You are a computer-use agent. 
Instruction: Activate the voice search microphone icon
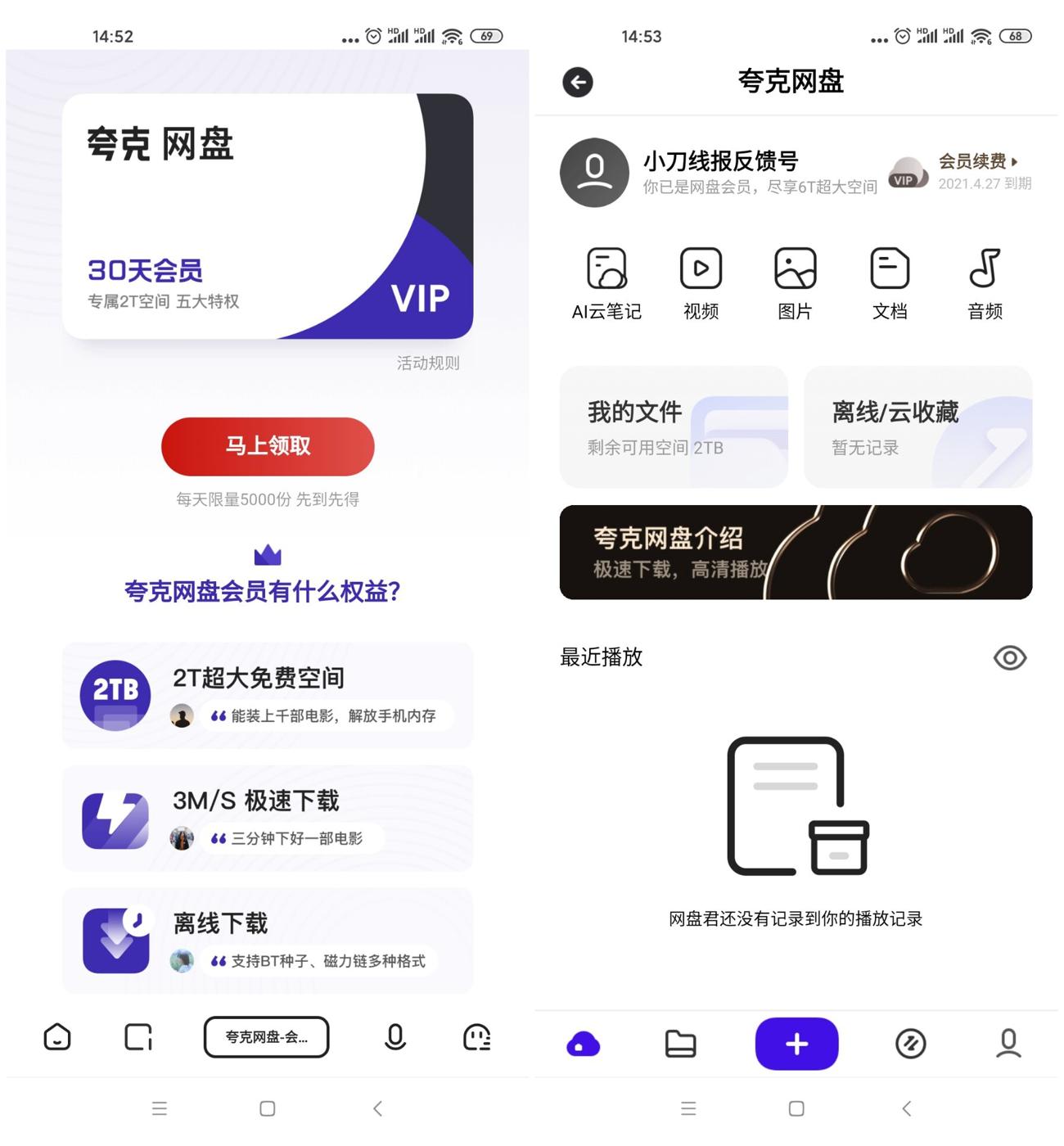[x=395, y=1037]
